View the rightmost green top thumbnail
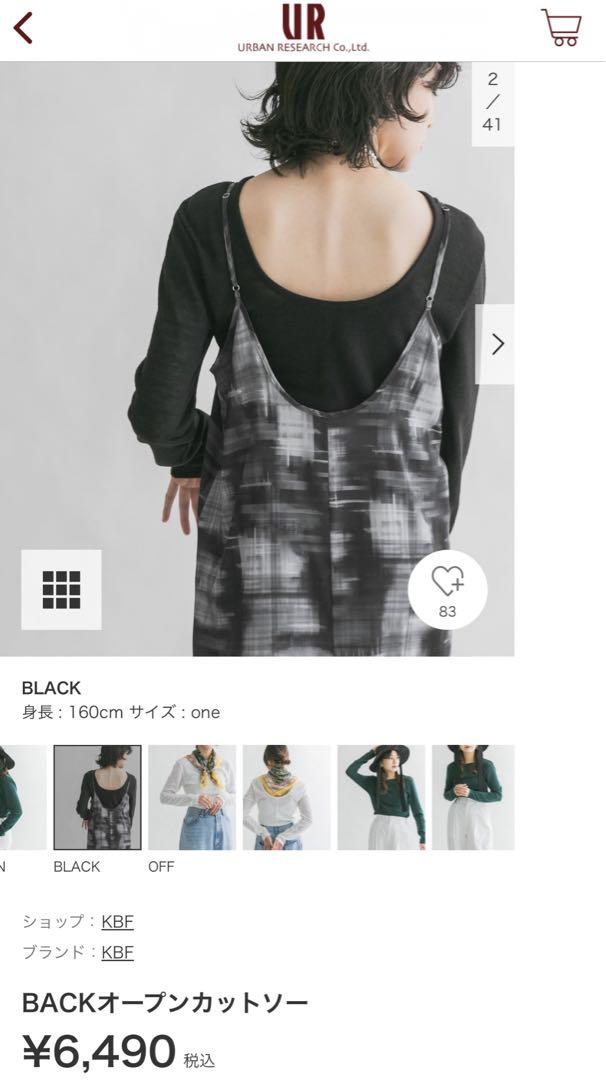 point(473,798)
